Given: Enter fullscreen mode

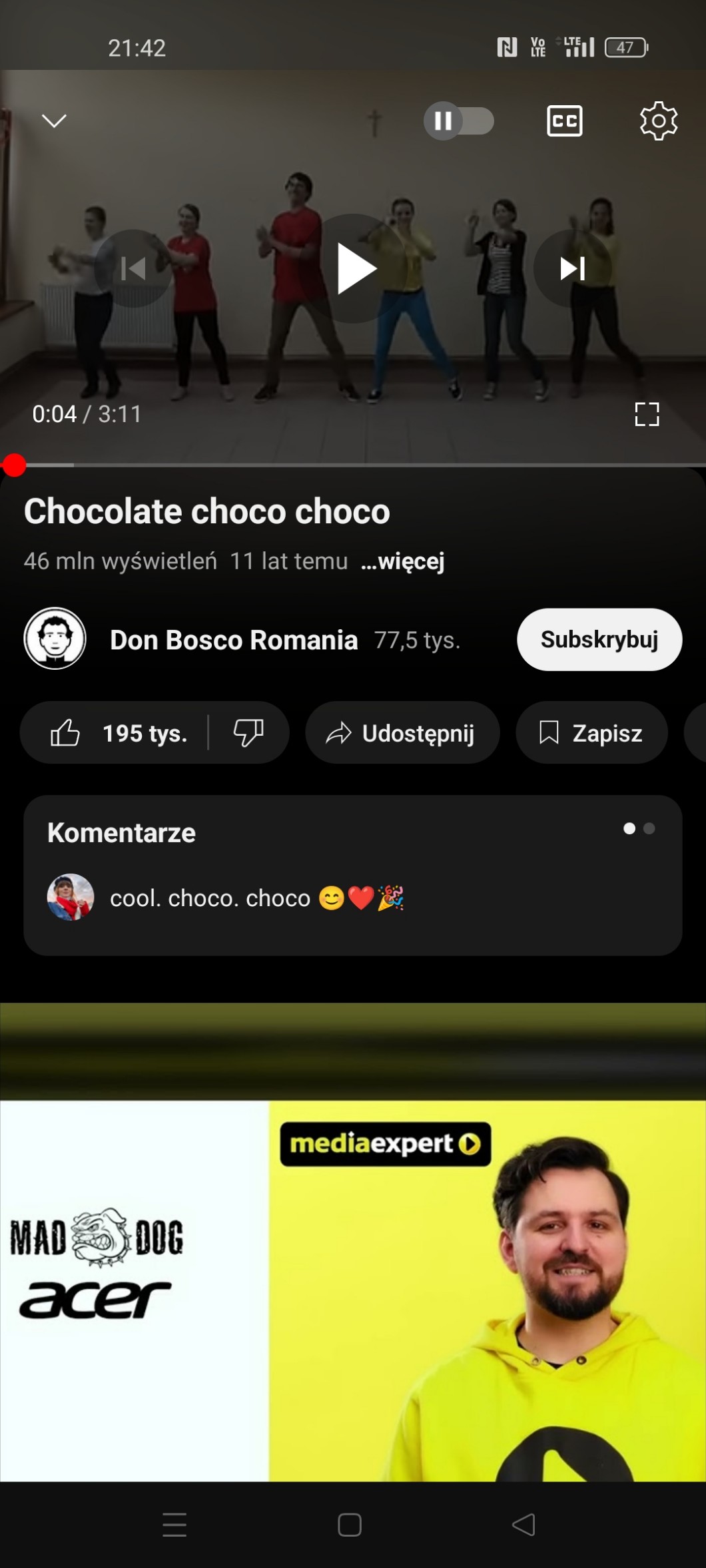Looking at the screenshot, I should pos(647,414).
